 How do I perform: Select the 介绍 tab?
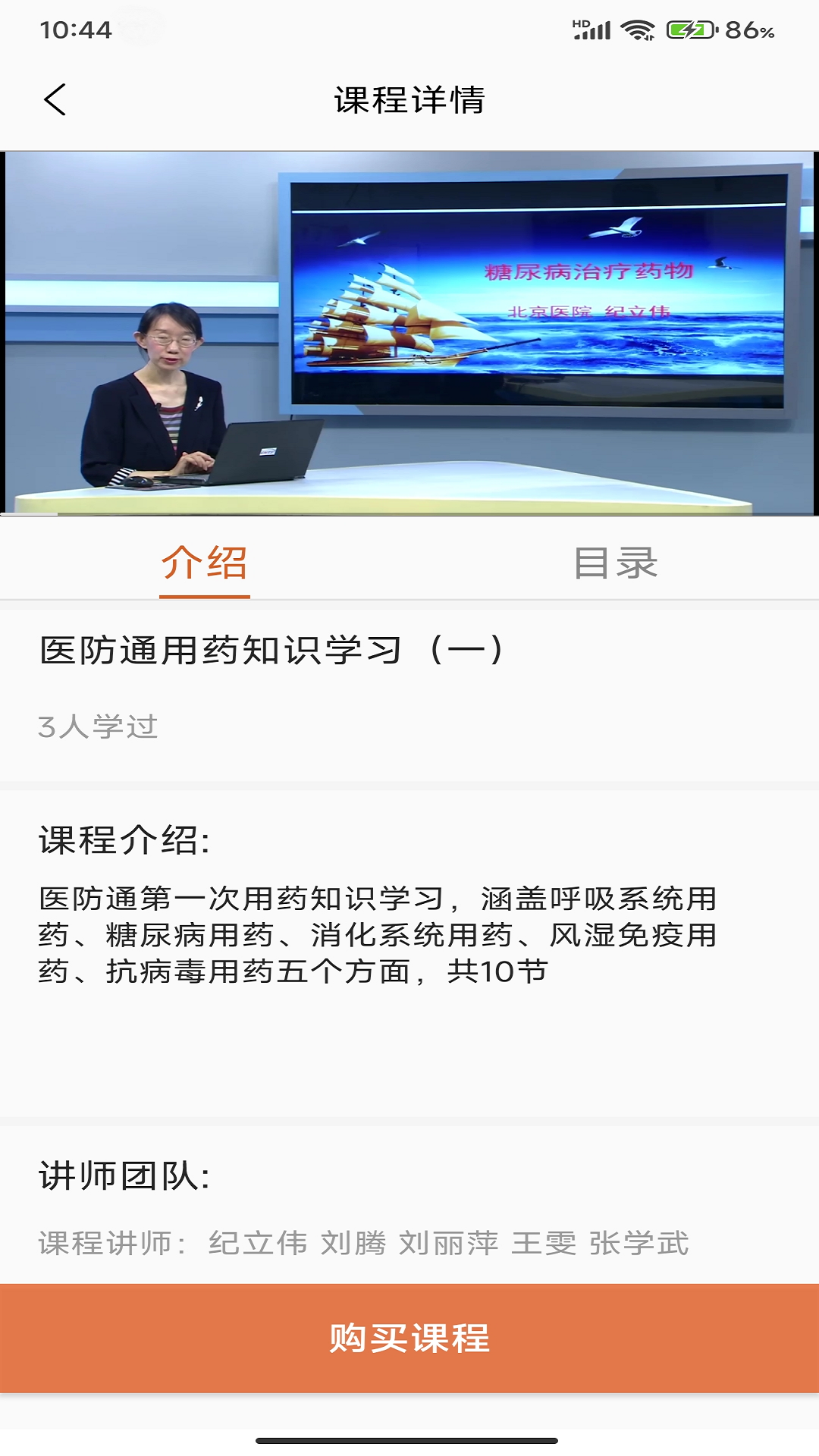203,563
